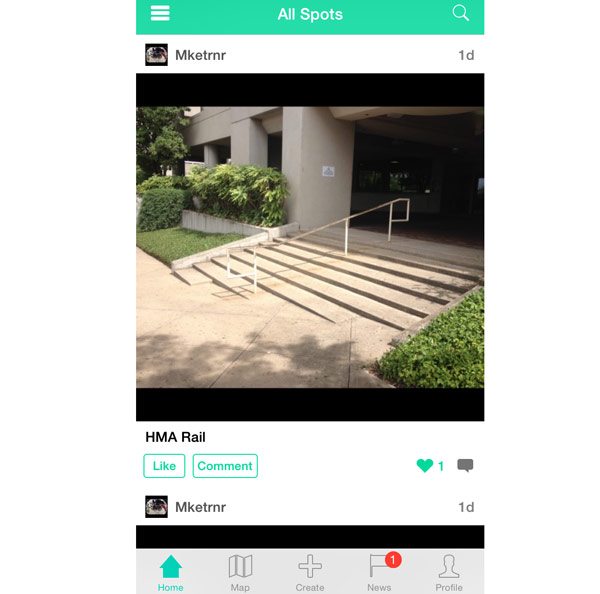Open the comments bubble on HMA Rail
This screenshot has width=600, height=594.
pyautogui.click(x=465, y=466)
